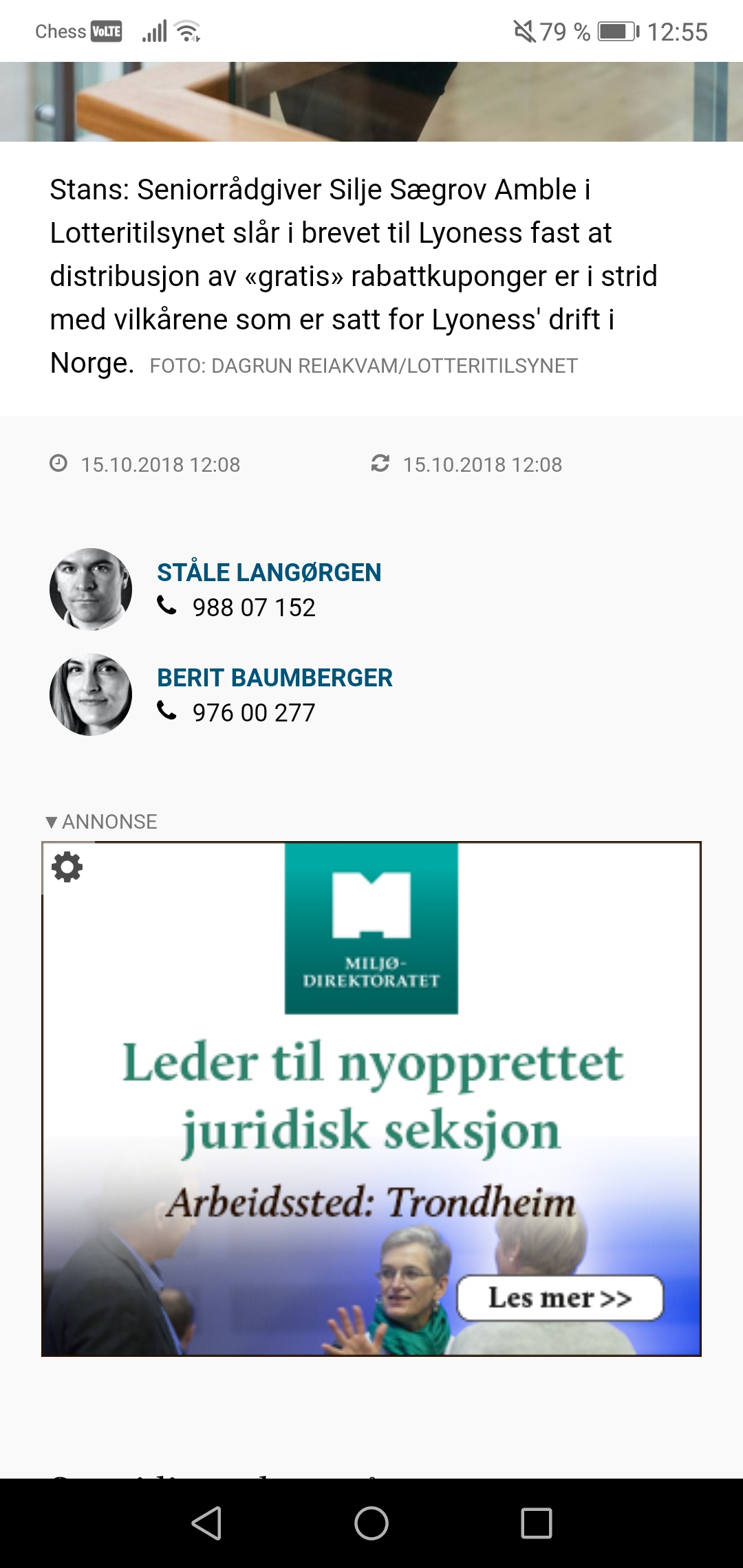Go back with the system back button
743x1568 pixels.
(x=206, y=1523)
